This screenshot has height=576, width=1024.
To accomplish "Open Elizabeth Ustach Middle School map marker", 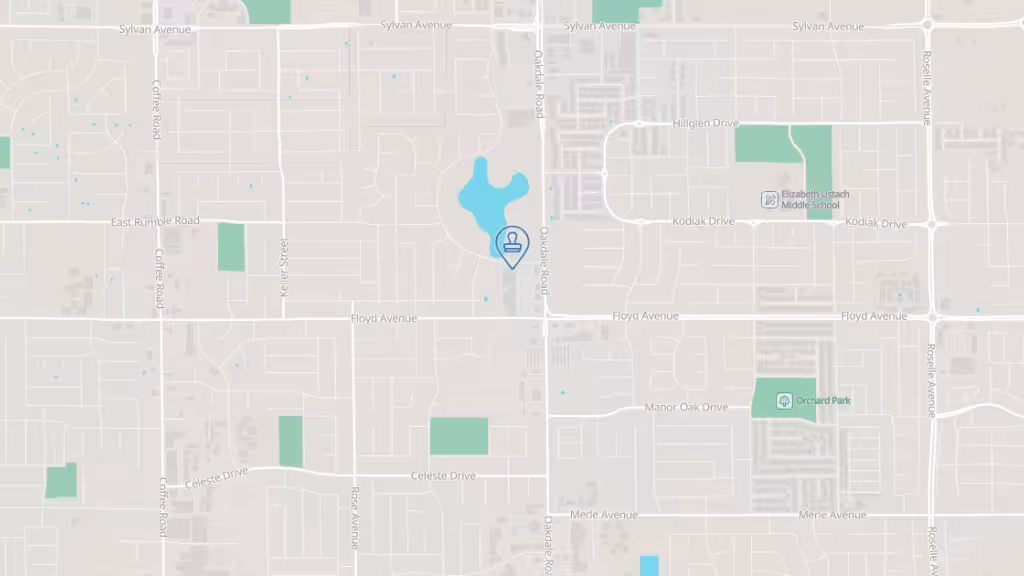I will (x=769, y=200).
